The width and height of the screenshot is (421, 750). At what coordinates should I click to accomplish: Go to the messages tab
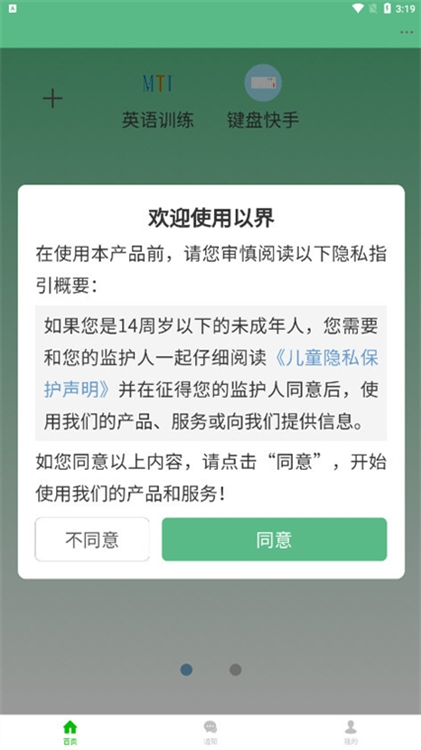tap(210, 732)
